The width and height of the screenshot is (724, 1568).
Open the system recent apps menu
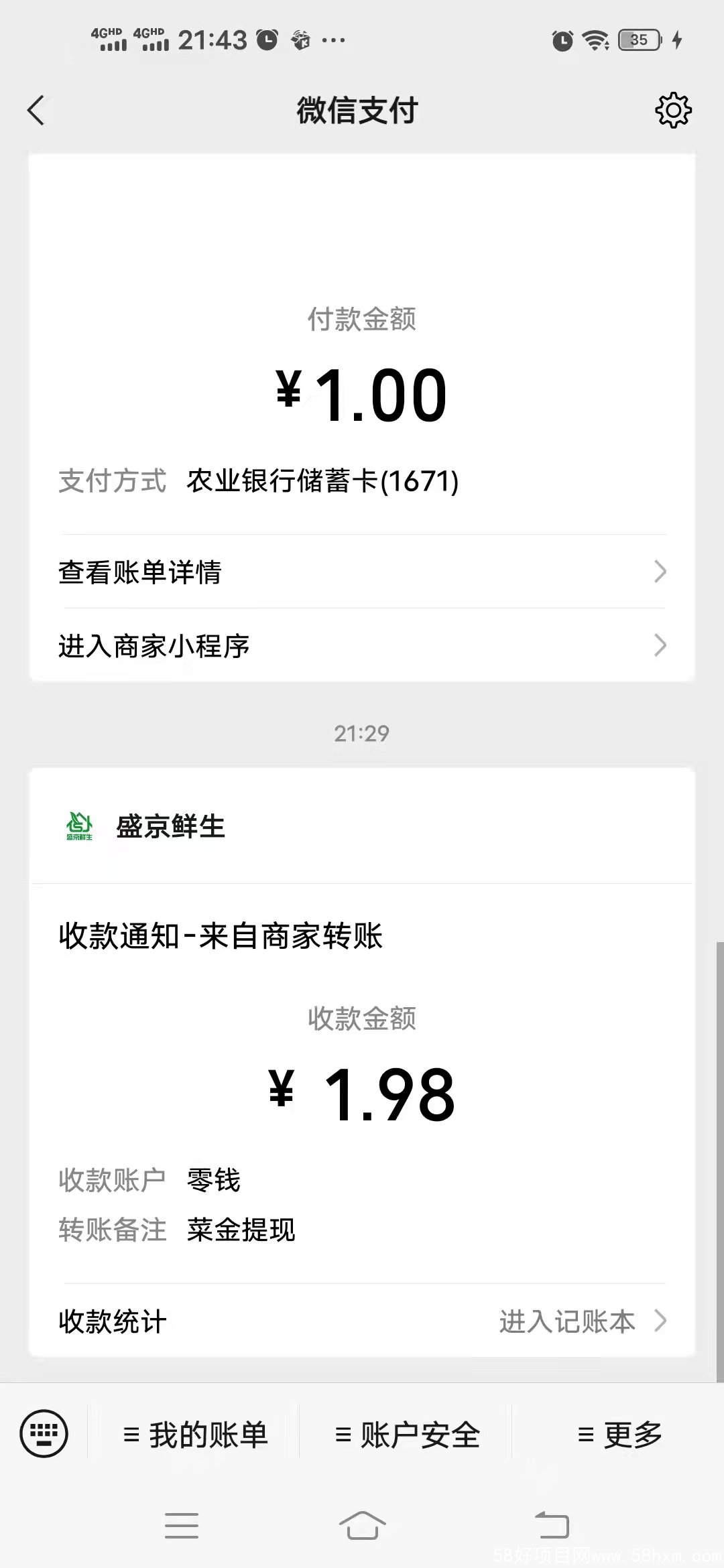[182, 1526]
